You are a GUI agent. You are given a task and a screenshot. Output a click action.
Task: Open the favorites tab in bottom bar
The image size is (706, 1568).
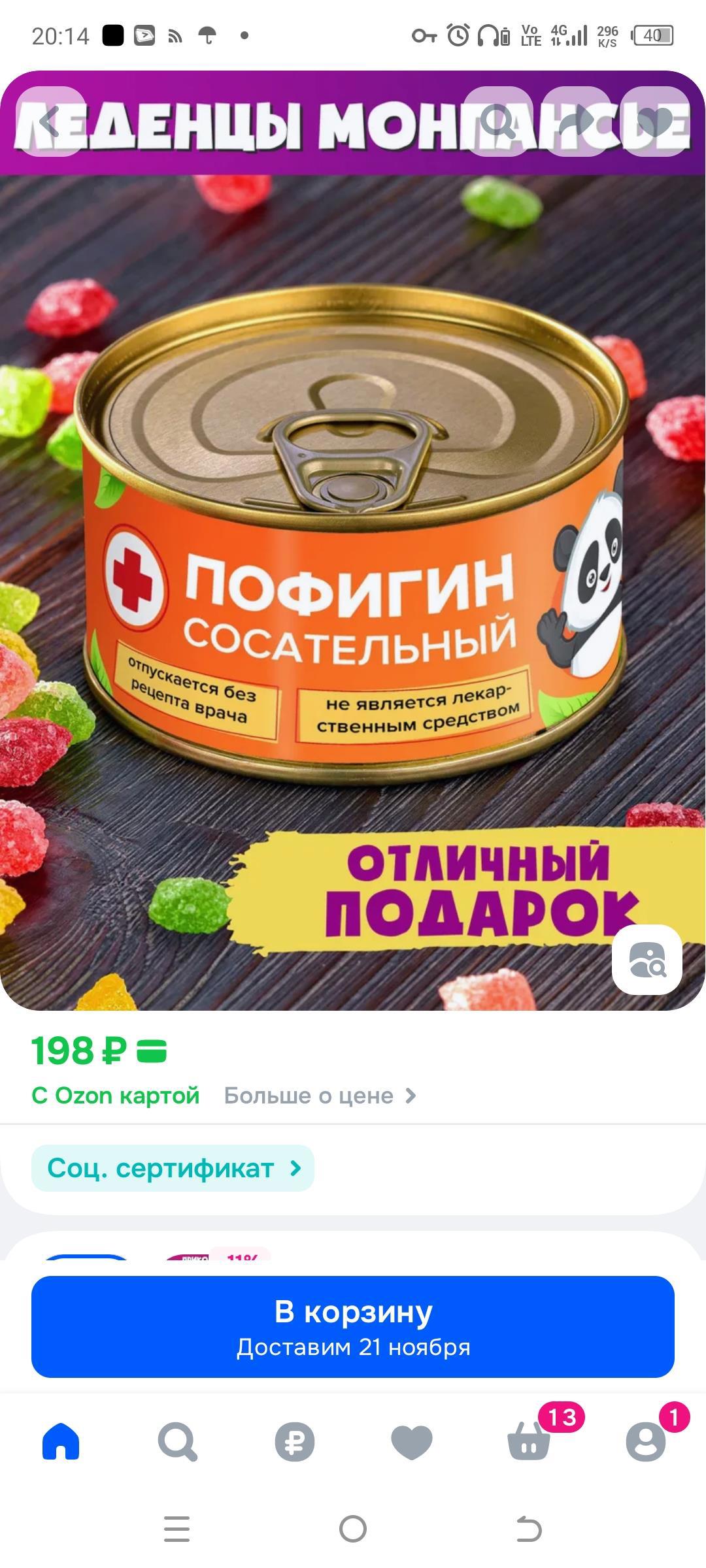(411, 1441)
